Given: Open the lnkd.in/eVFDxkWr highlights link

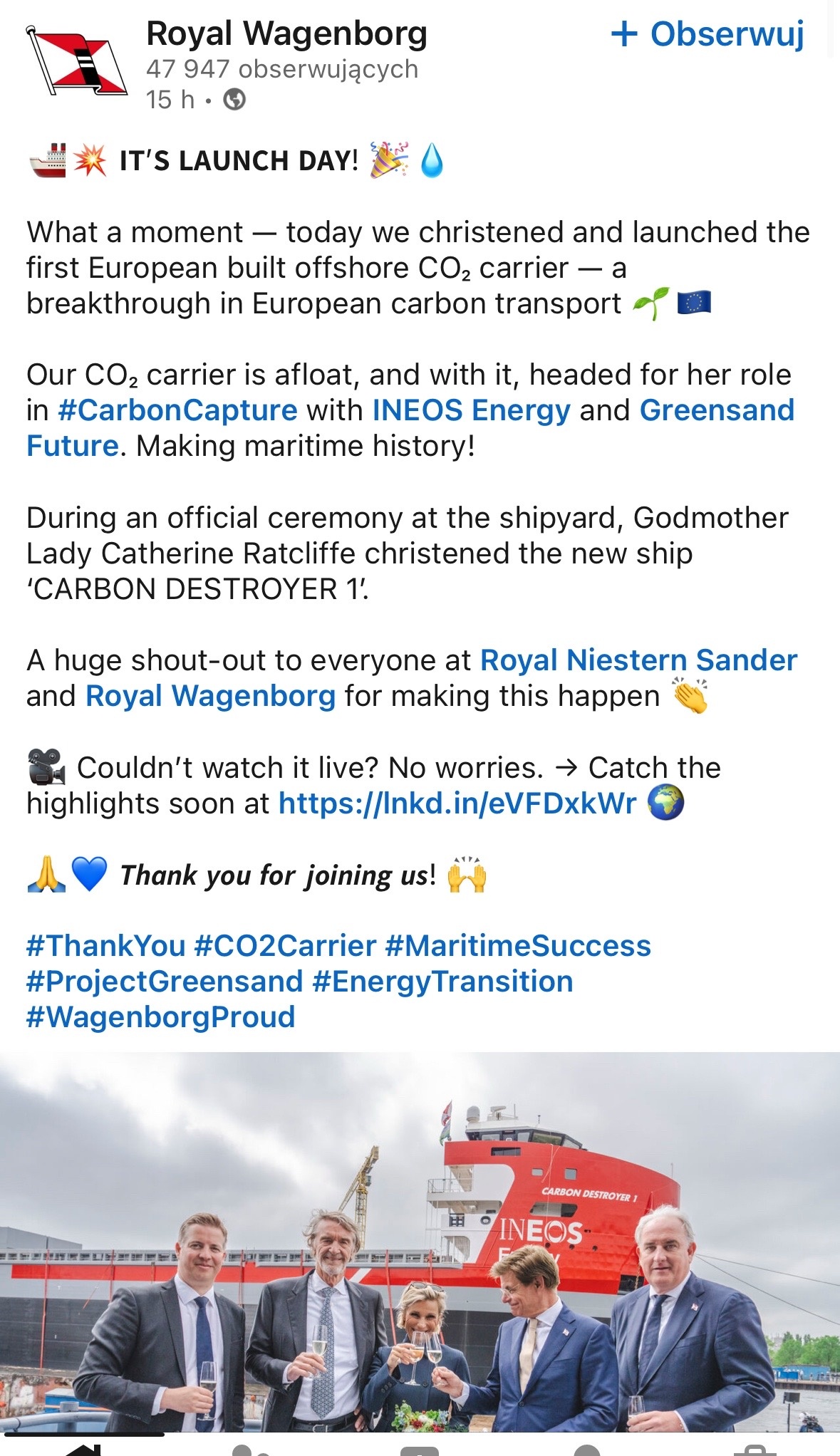Looking at the screenshot, I should point(457,804).
